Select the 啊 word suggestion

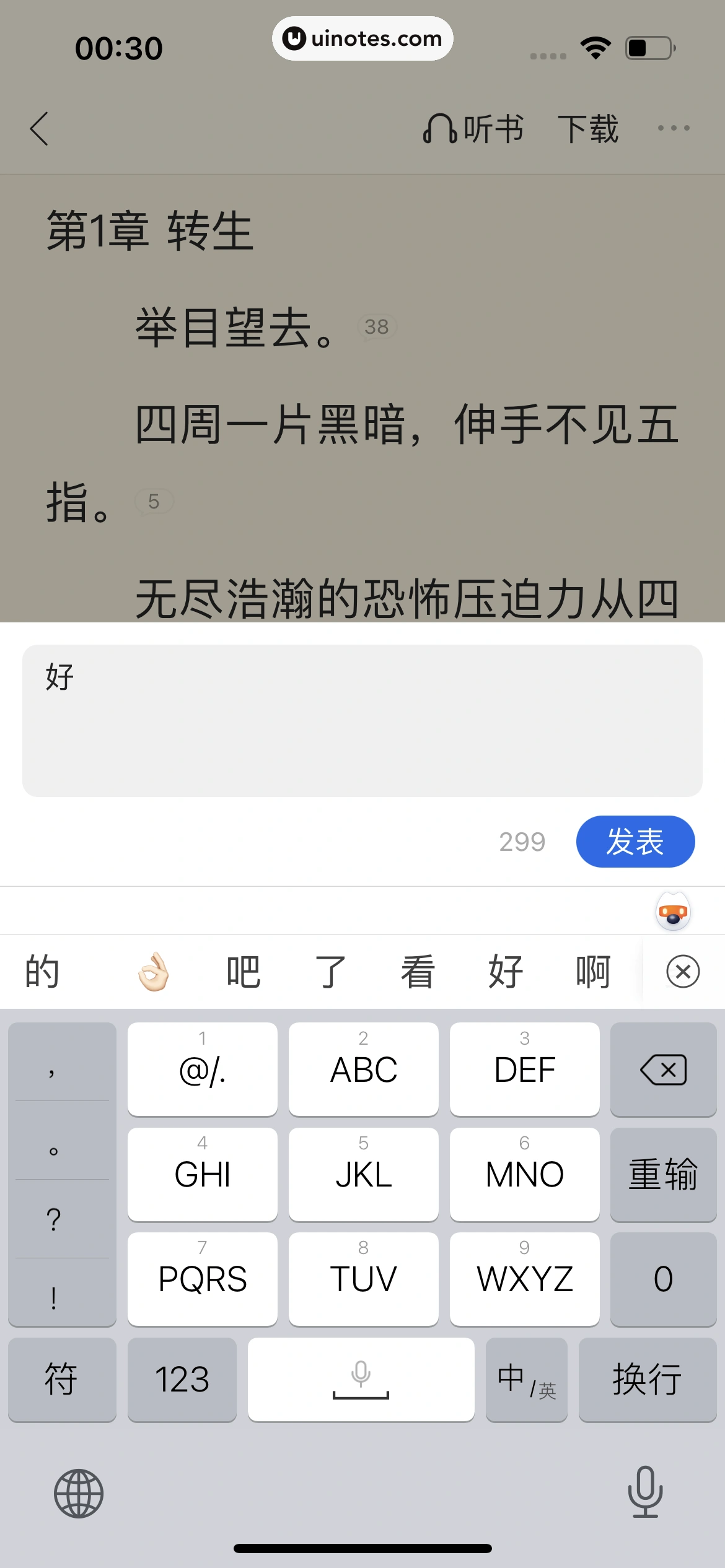(x=593, y=972)
